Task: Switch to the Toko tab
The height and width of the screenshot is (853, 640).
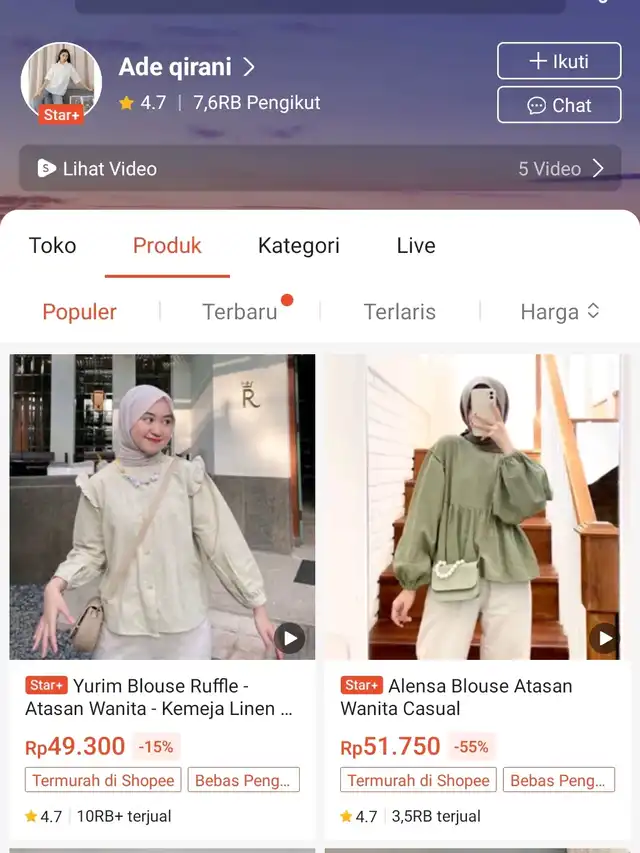Action: point(52,246)
